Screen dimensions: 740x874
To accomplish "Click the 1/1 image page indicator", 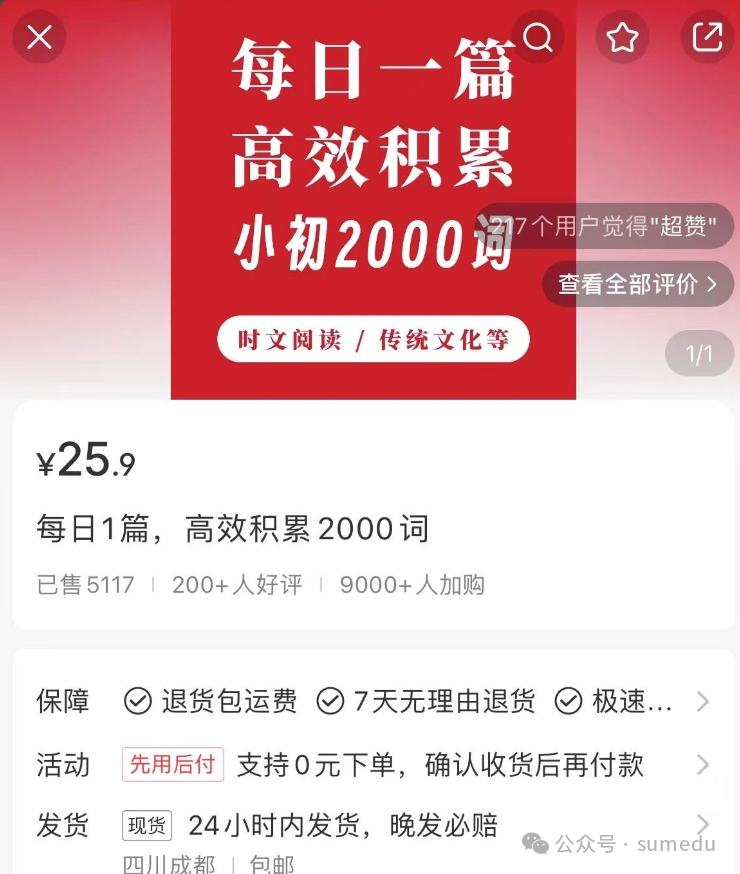I will coord(699,354).
